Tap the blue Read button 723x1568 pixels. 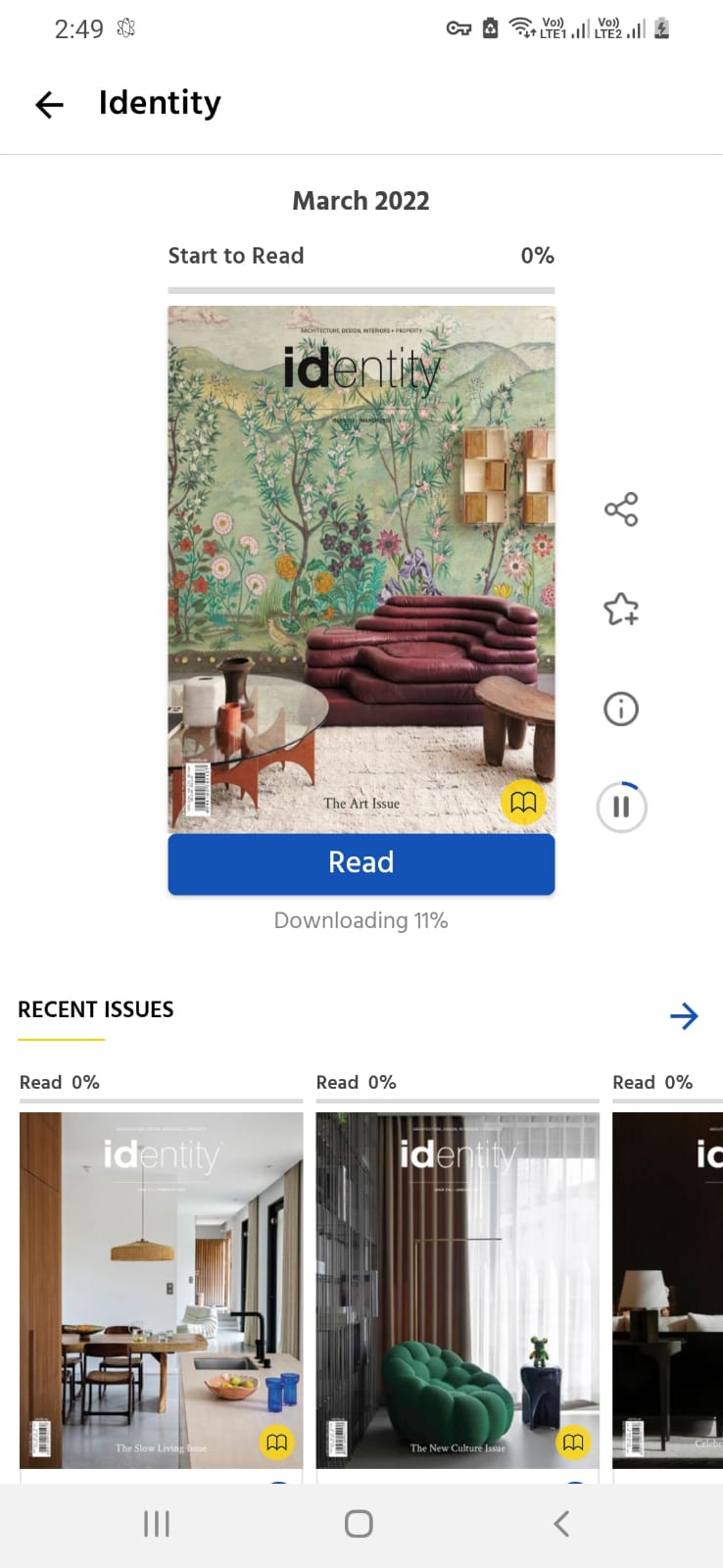coord(361,863)
